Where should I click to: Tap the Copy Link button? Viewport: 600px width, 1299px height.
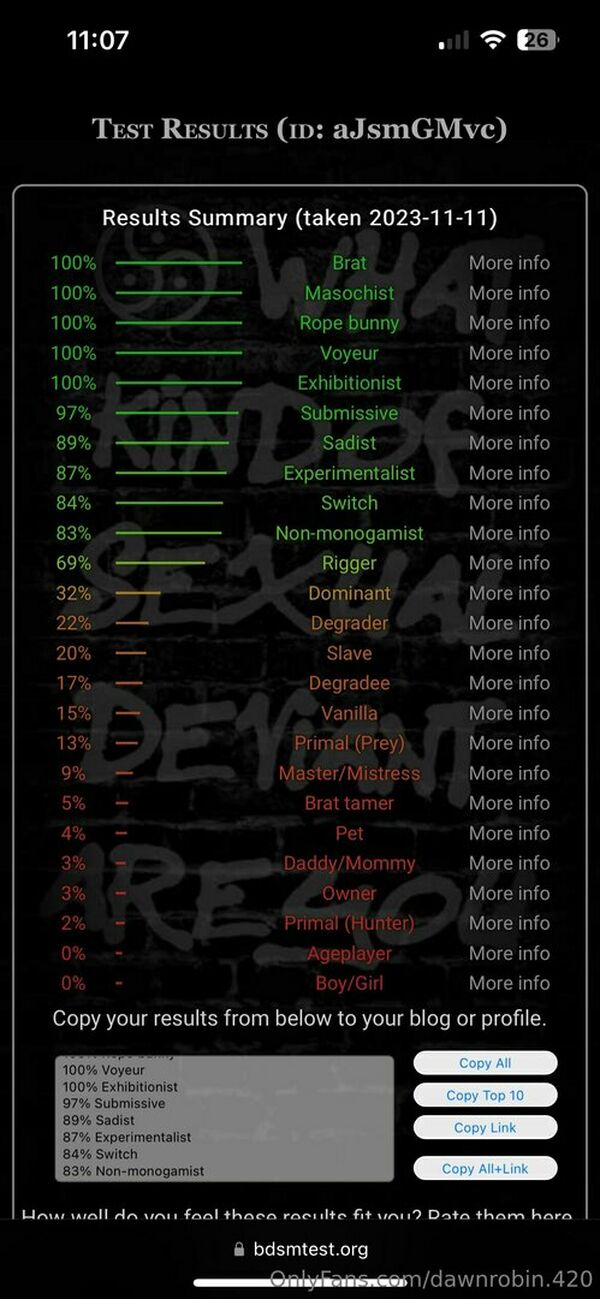(x=485, y=1127)
